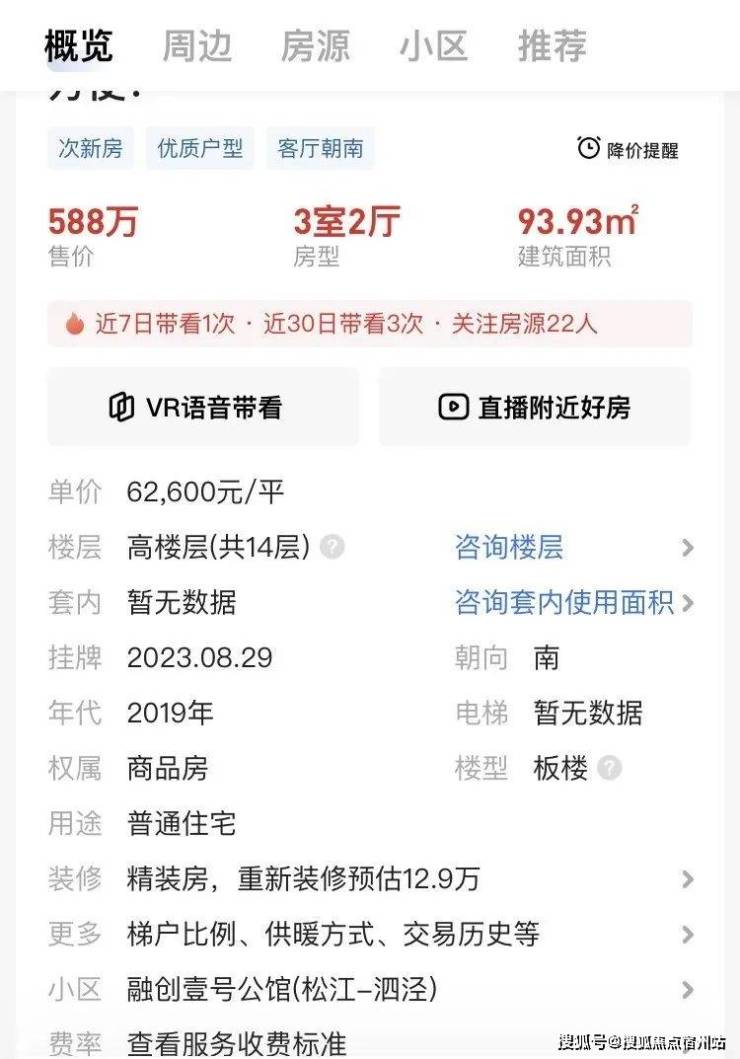Open 小区 融创壹号公馆 community page
The width and height of the screenshot is (740, 1059).
370,990
